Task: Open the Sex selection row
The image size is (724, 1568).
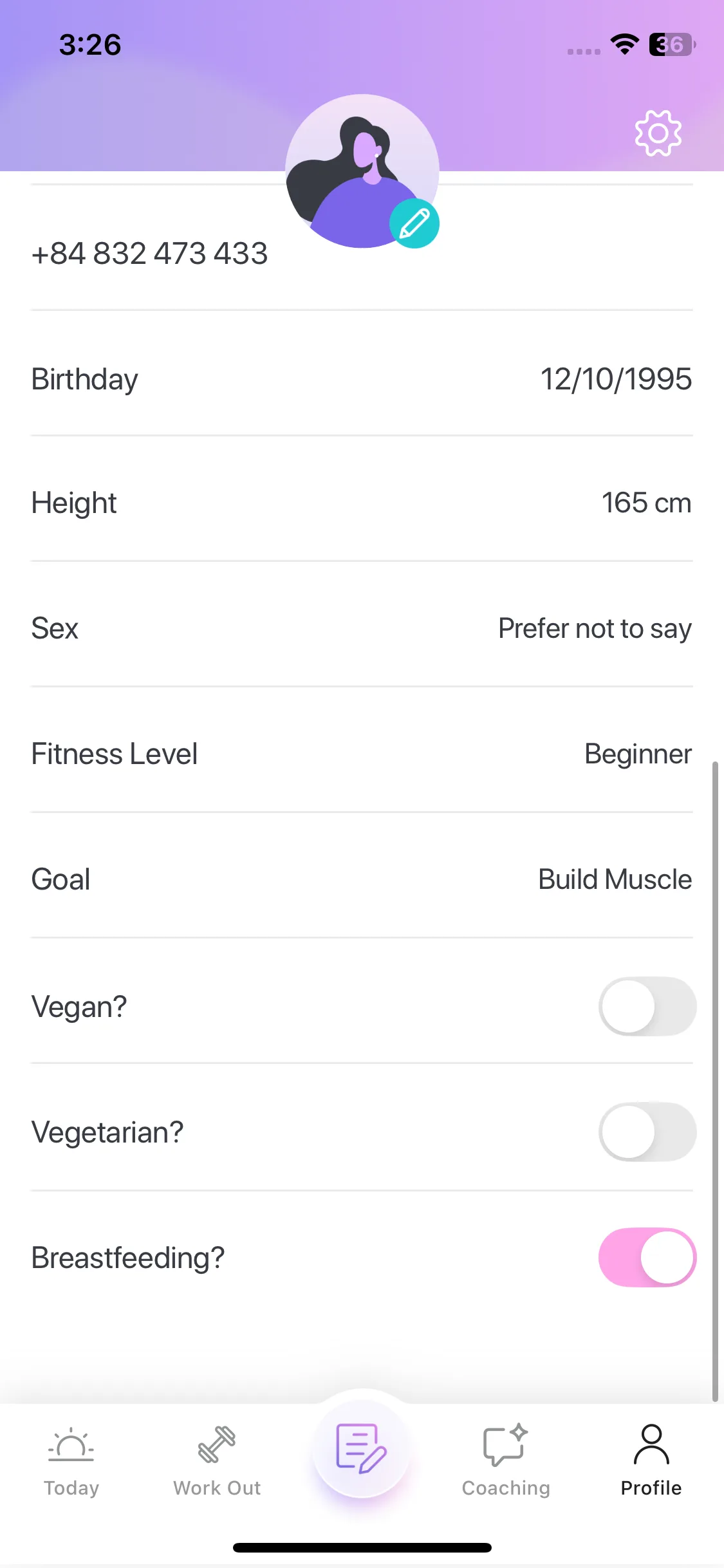Action: [362, 628]
